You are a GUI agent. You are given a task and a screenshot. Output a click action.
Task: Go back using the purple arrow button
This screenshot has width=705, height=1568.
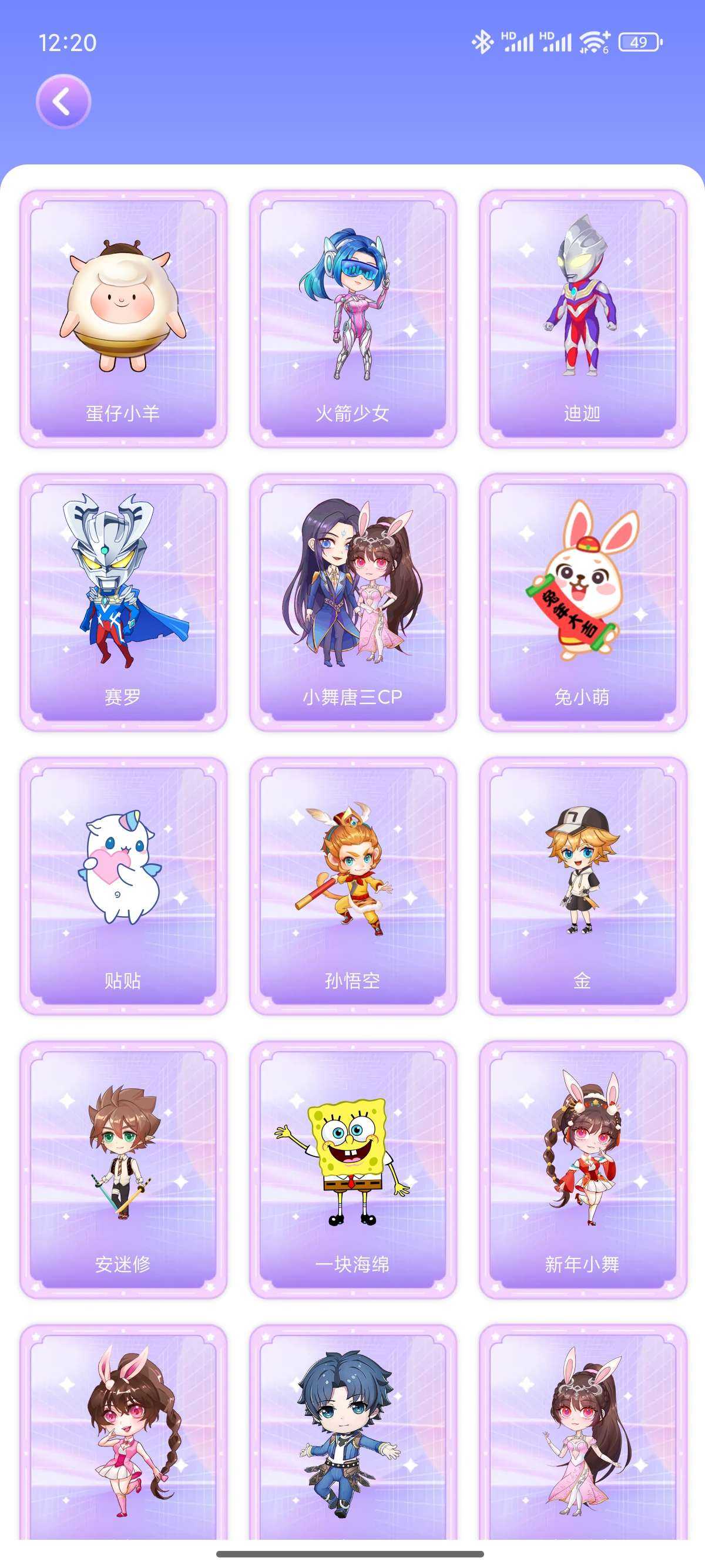pyautogui.click(x=63, y=101)
